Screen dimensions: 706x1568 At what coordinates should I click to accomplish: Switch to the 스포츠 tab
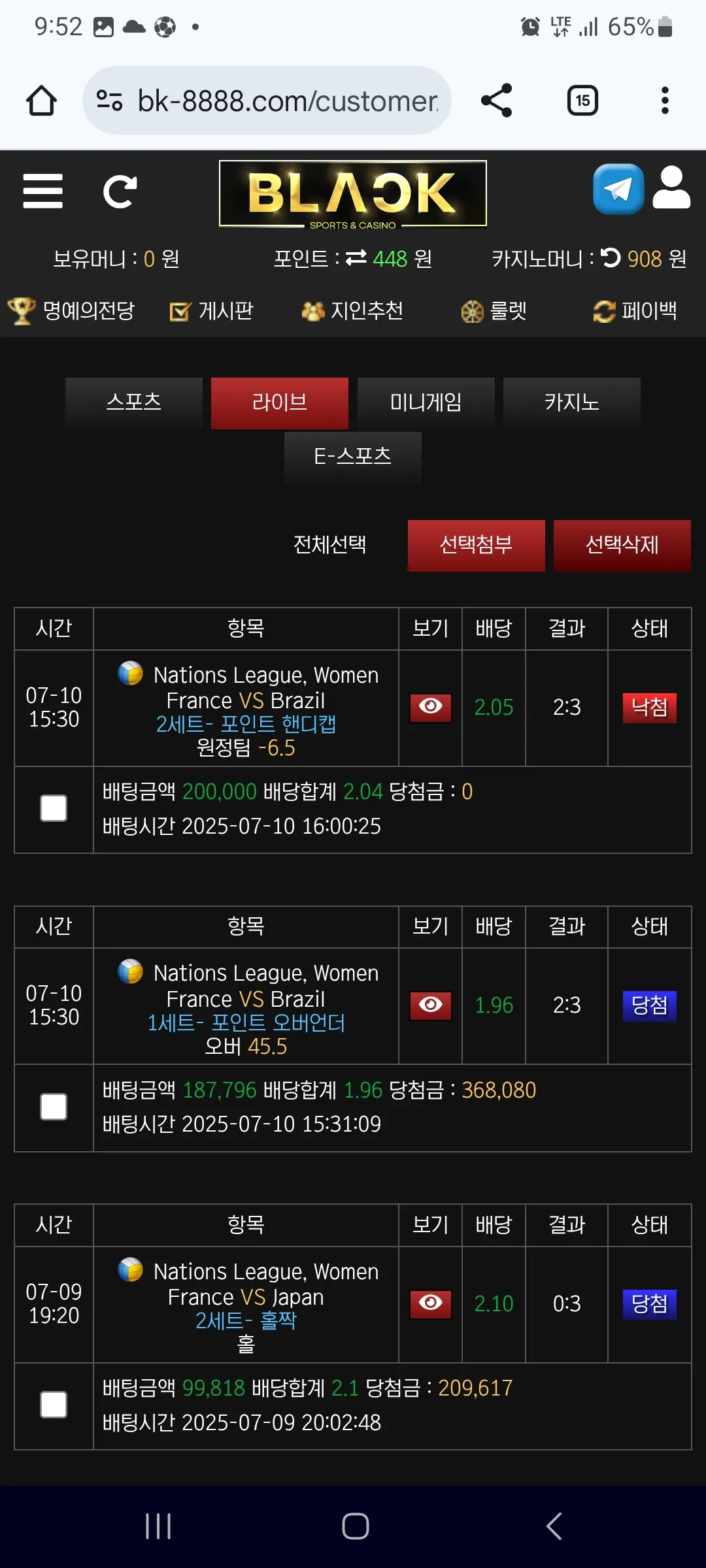[134, 402]
